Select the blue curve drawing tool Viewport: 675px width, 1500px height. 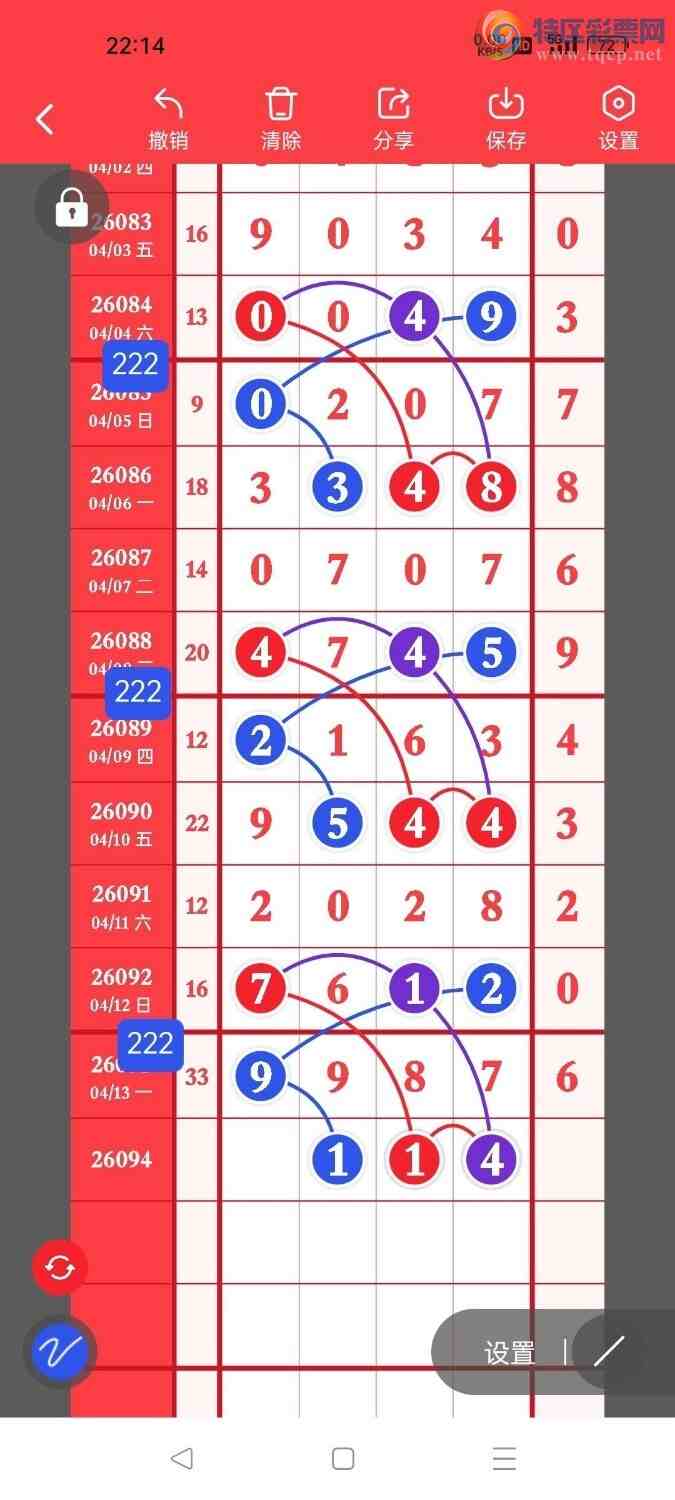[60, 1352]
